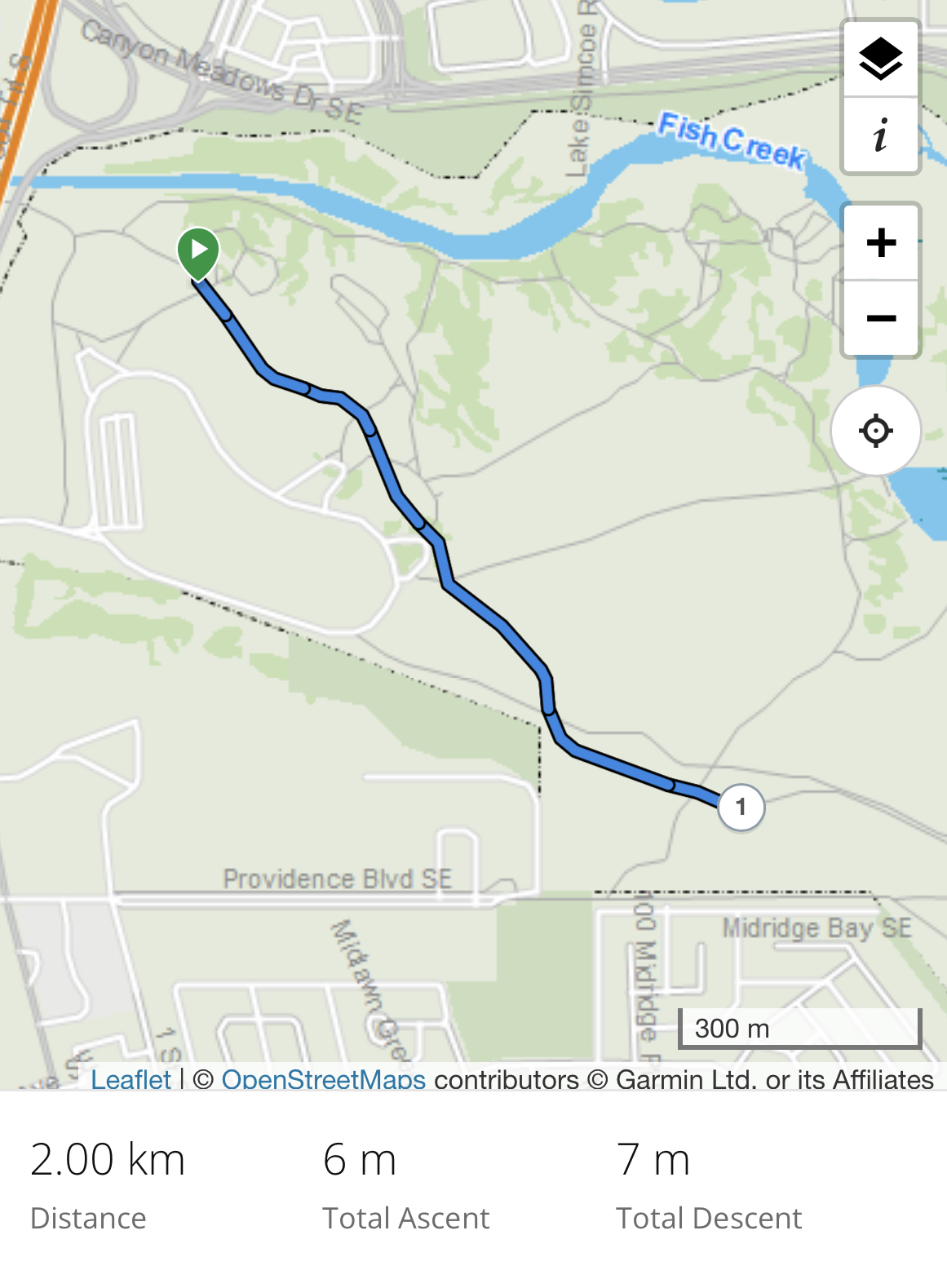Open the OpenStreetMaps attribution link
This screenshot has height=1288, width=947.
pos(323,1079)
